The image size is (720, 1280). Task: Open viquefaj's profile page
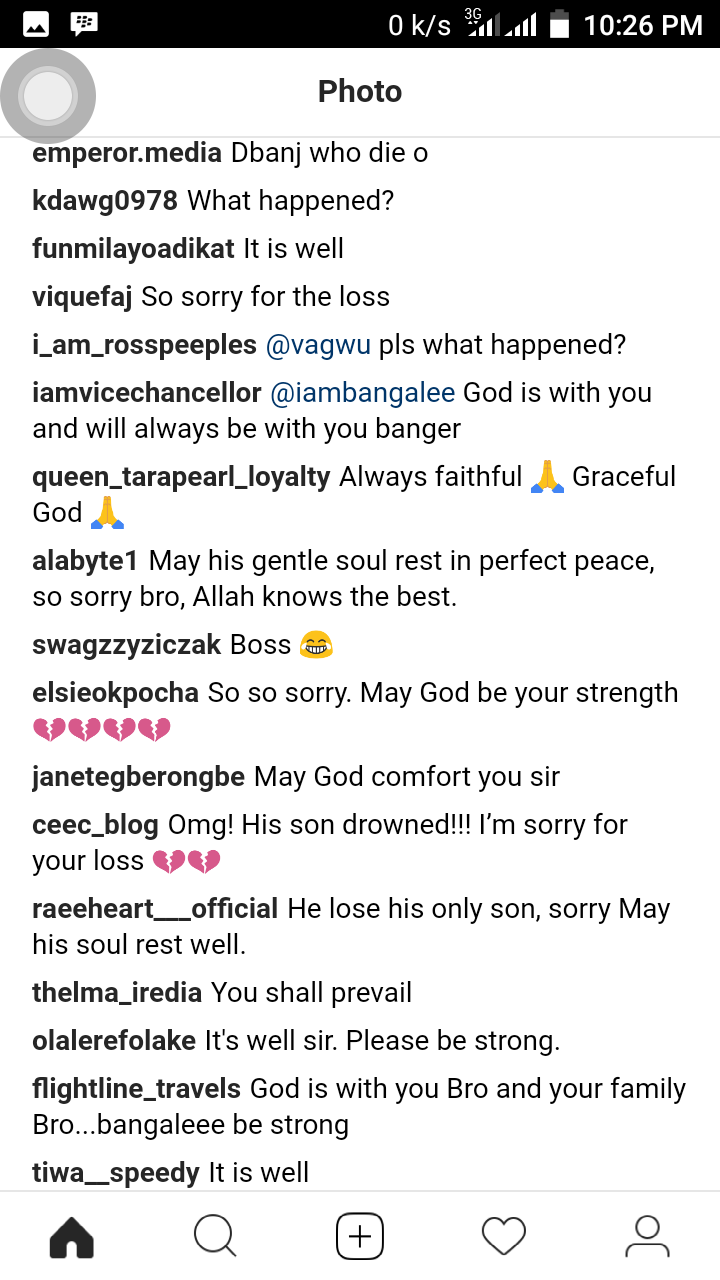pos(83,297)
